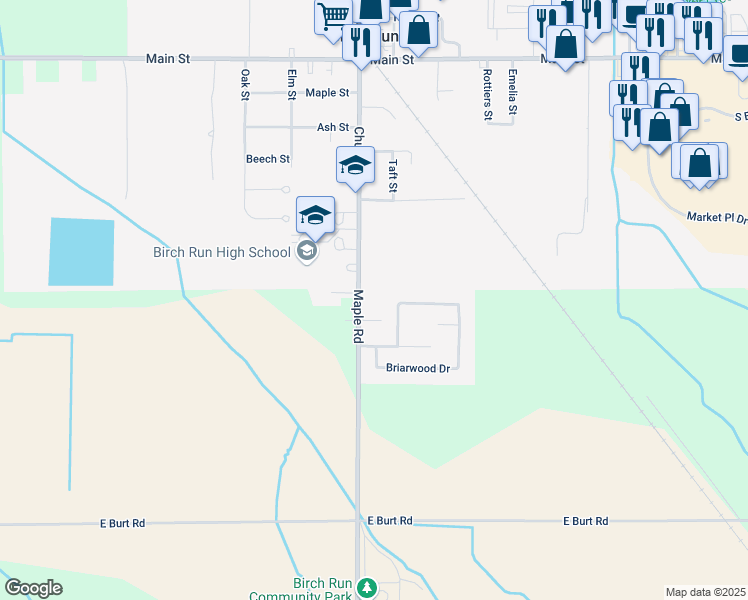The image size is (748, 600).
Task: Select the Birch Run Community Park marker
Action: [366, 587]
